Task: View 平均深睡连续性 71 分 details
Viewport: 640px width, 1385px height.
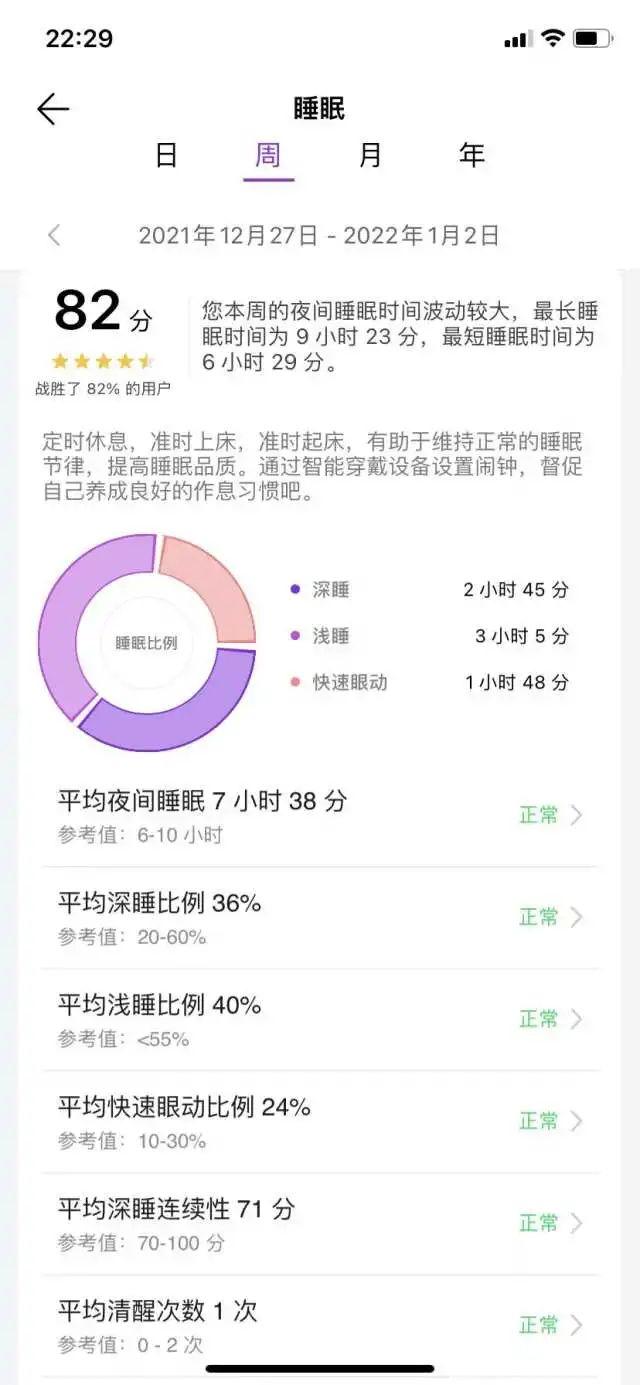Action: tap(320, 1223)
